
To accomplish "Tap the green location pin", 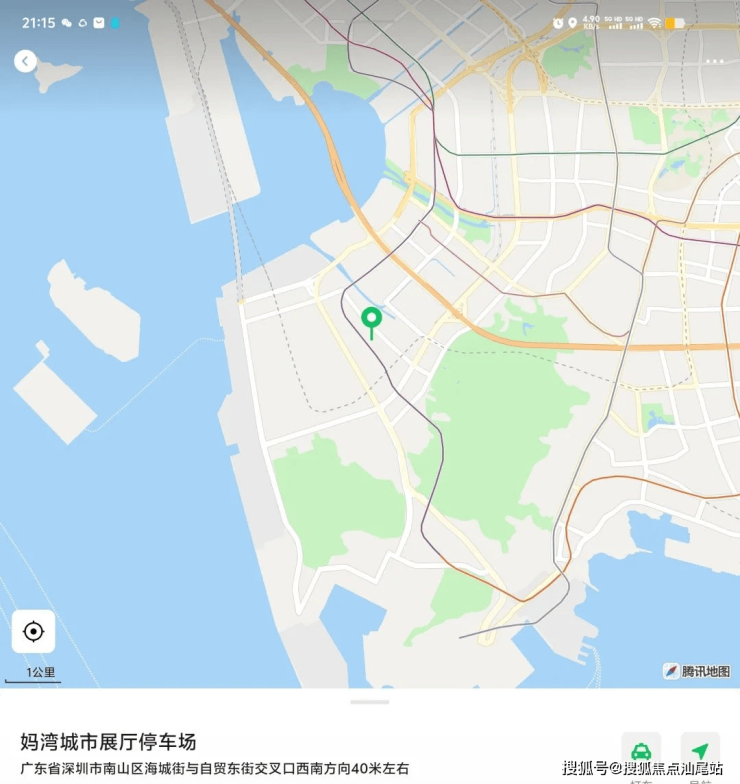I will (371, 320).
